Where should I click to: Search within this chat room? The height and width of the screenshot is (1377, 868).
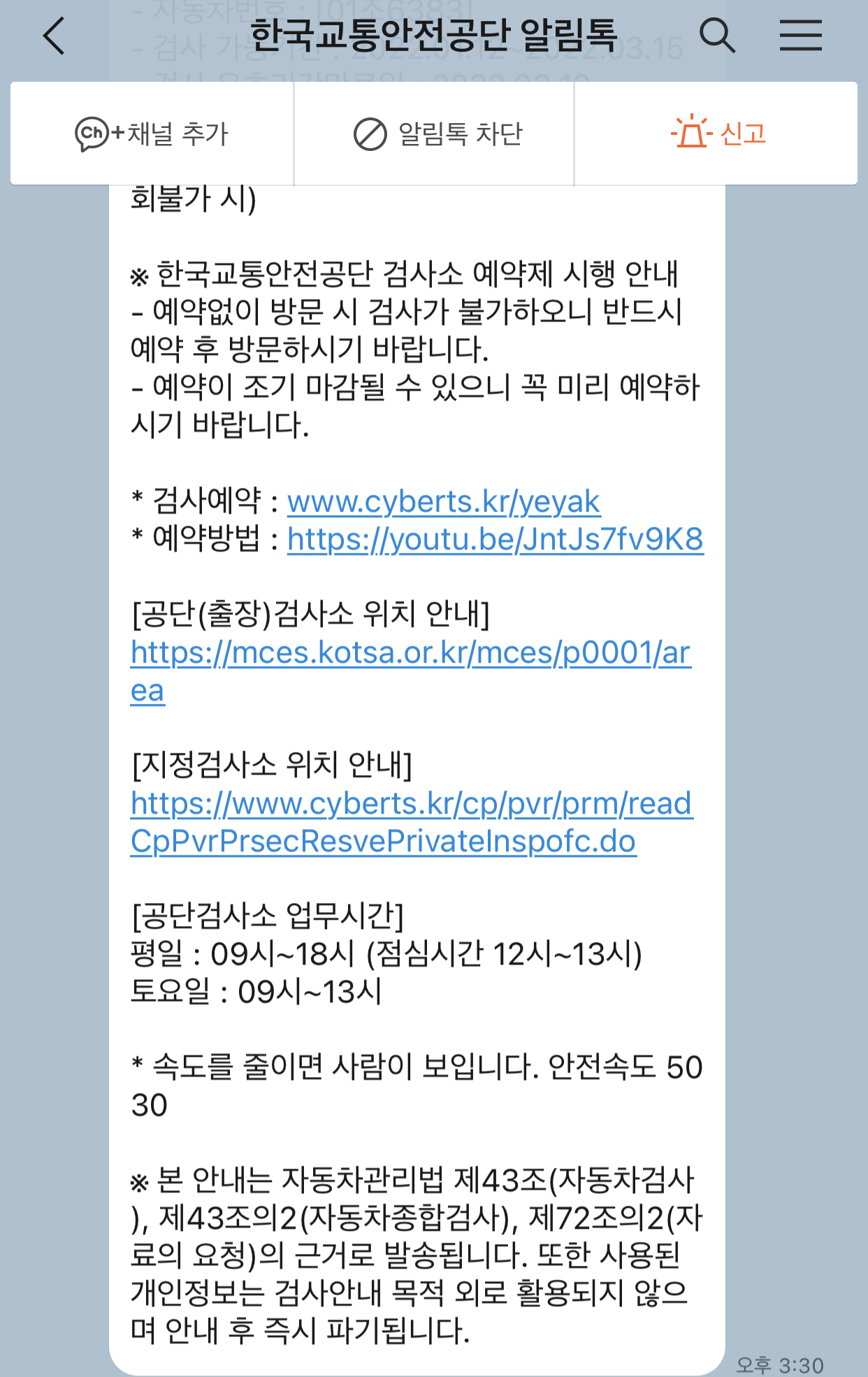pyautogui.click(x=717, y=36)
